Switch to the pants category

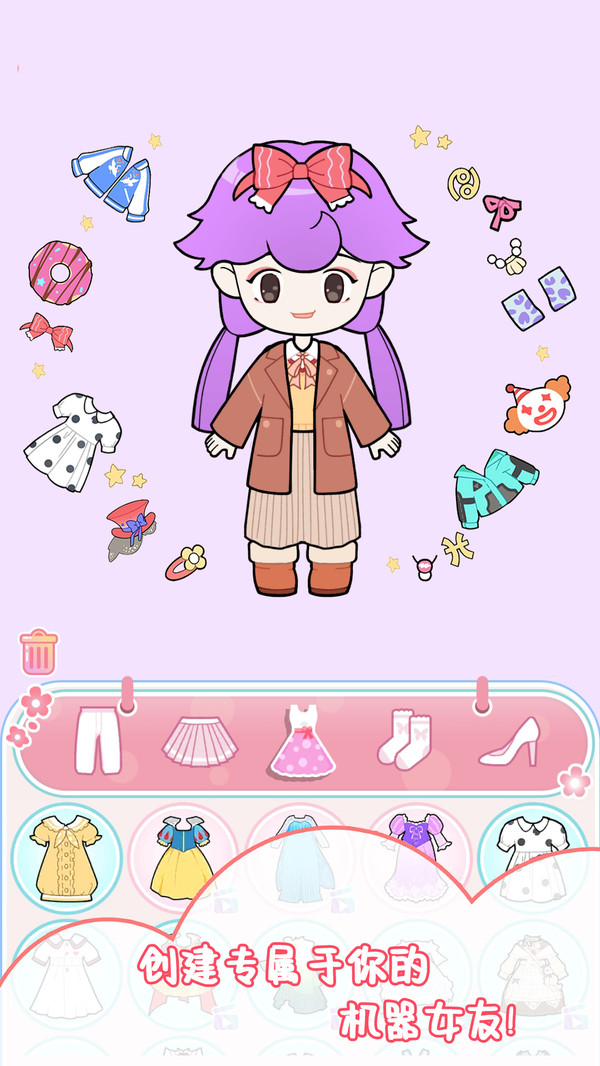[x=98, y=740]
